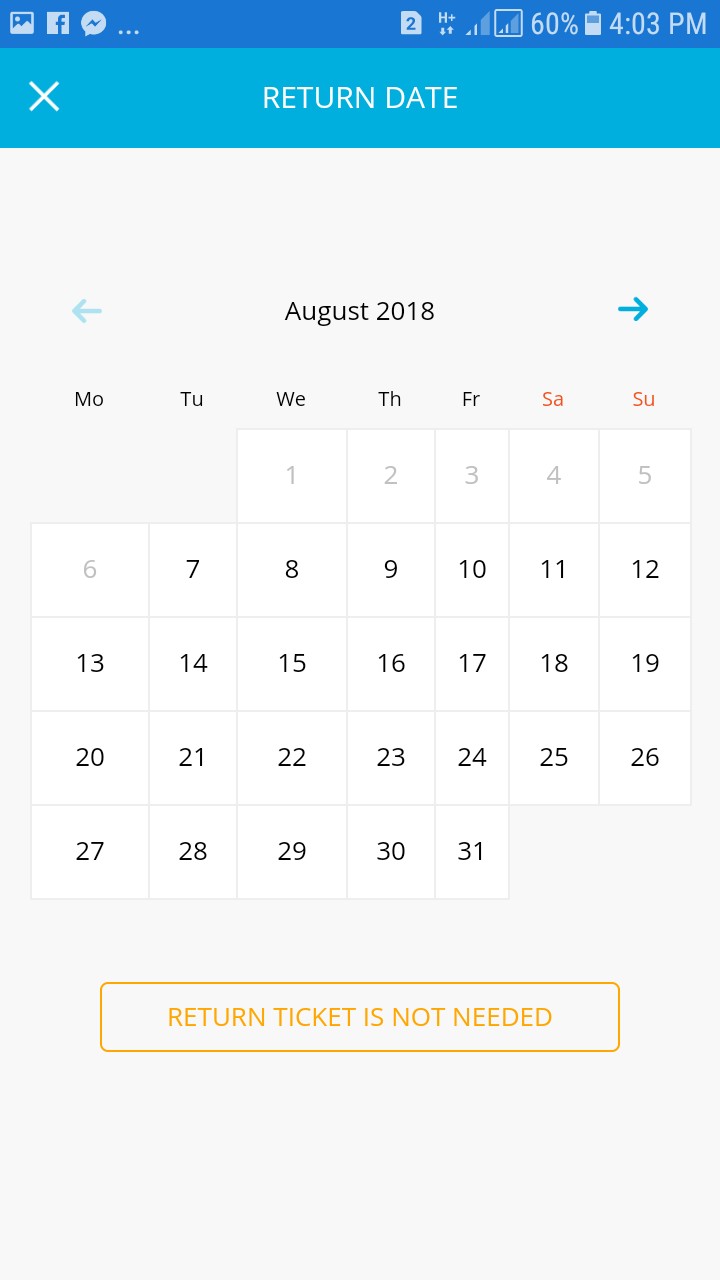Pick August 31 as return date
The image size is (720, 1280).
click(471, 852)
